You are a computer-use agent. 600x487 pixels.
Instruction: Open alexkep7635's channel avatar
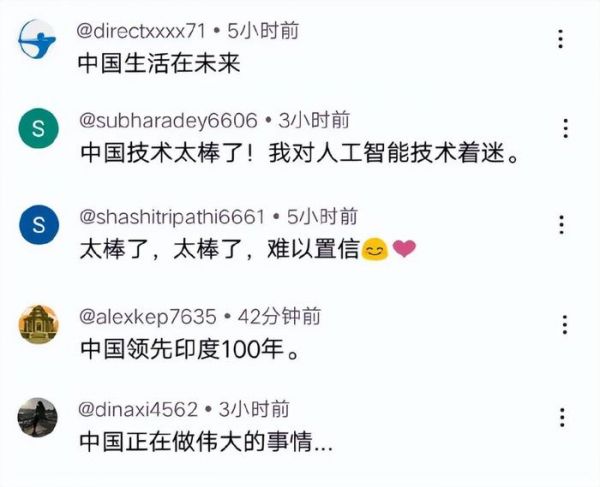point(38,324)
